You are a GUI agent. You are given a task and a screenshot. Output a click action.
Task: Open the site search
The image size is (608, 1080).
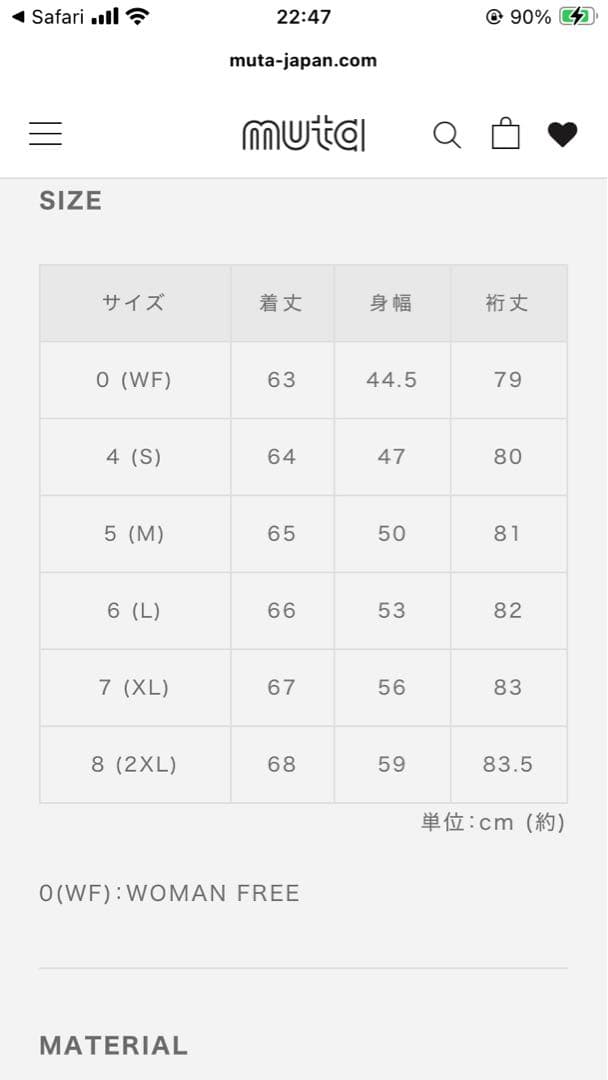pyautogui.click(x=447, y=134)
